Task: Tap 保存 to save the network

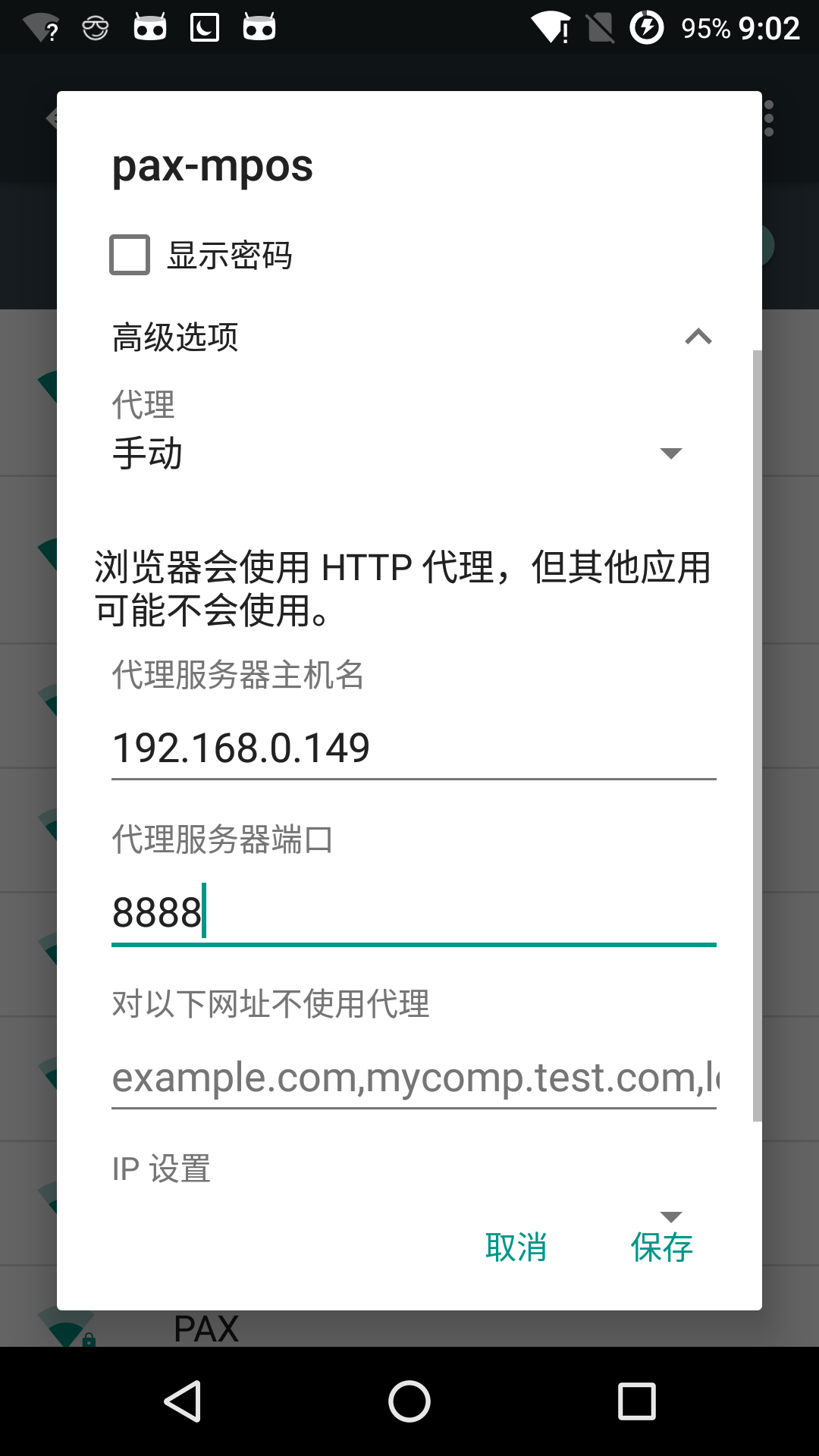Action: coord(661,1247)
